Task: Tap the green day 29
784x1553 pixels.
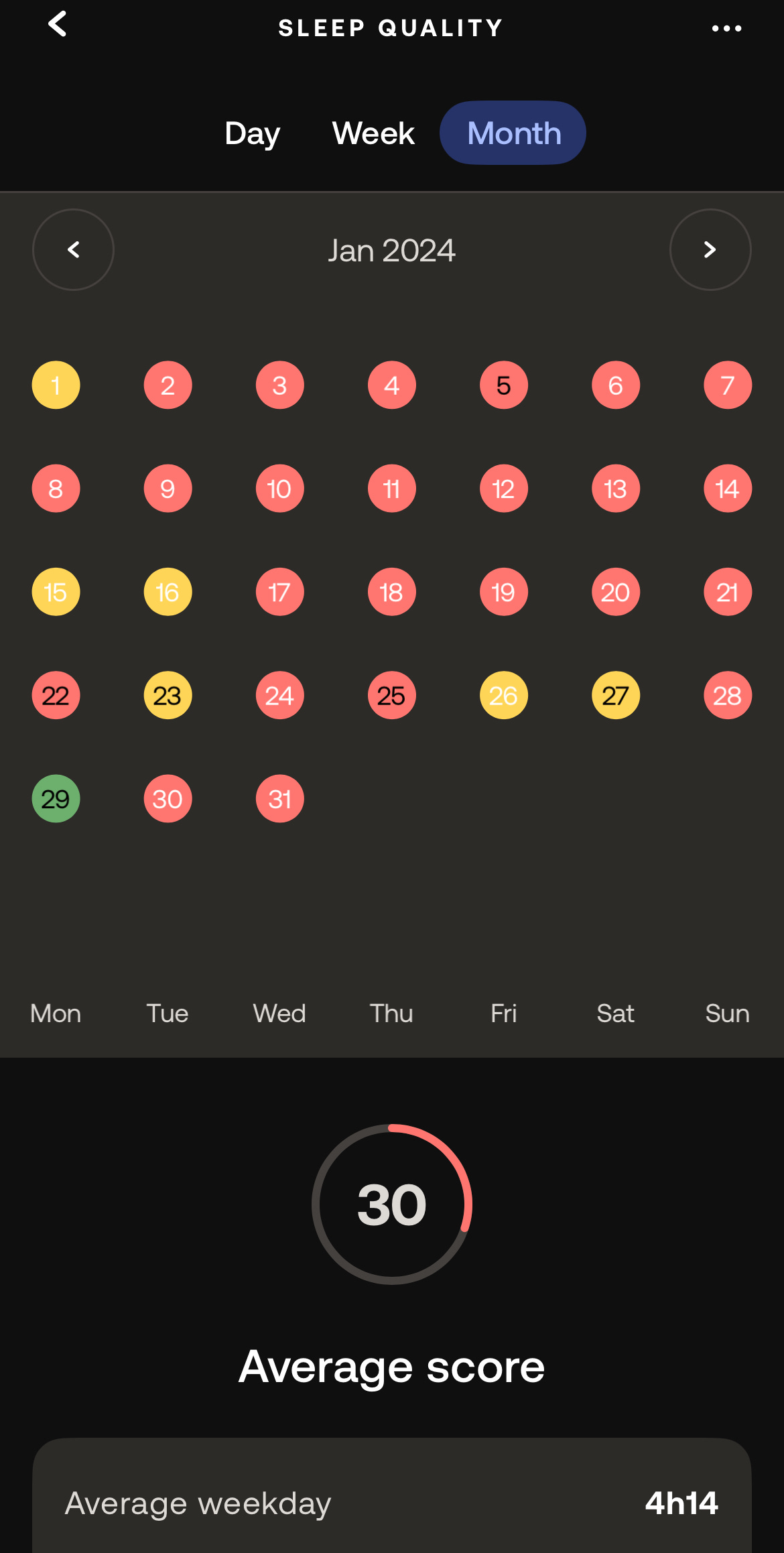Action: [x=56, y=798]
